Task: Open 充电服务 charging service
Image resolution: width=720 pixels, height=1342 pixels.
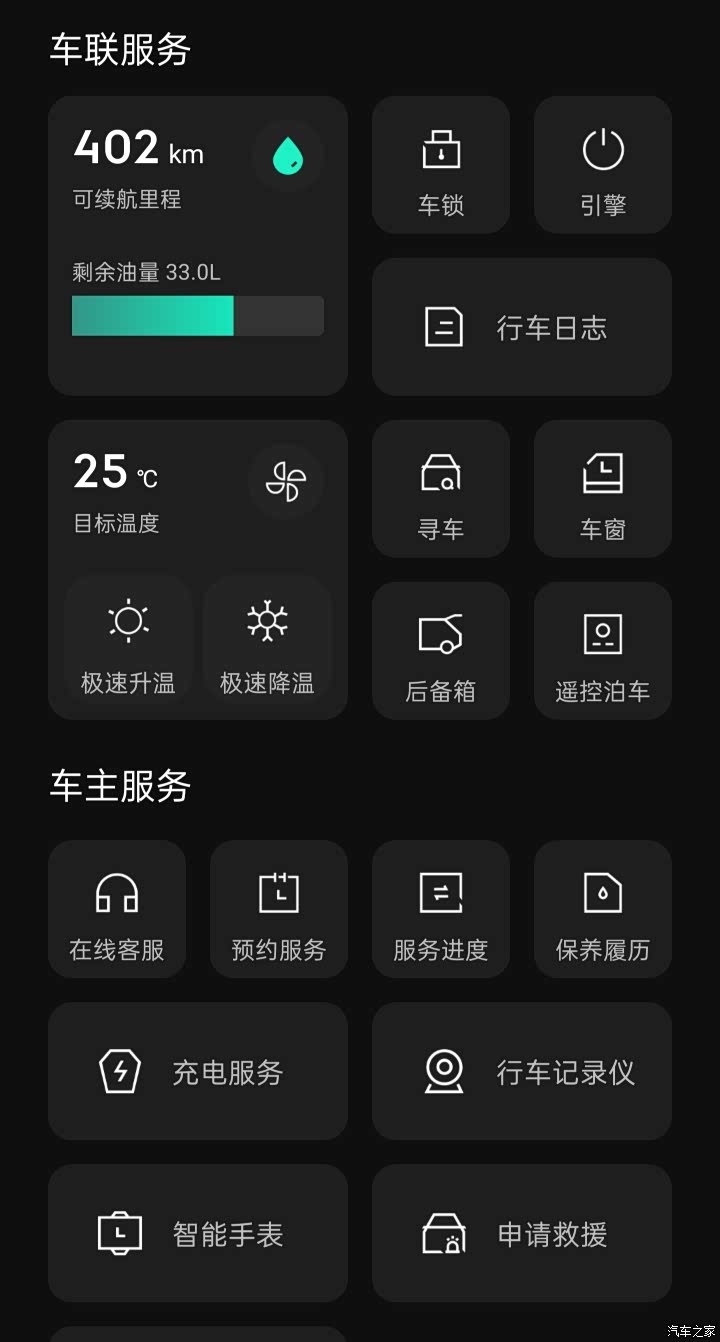Action: (x=198, y=1071)
